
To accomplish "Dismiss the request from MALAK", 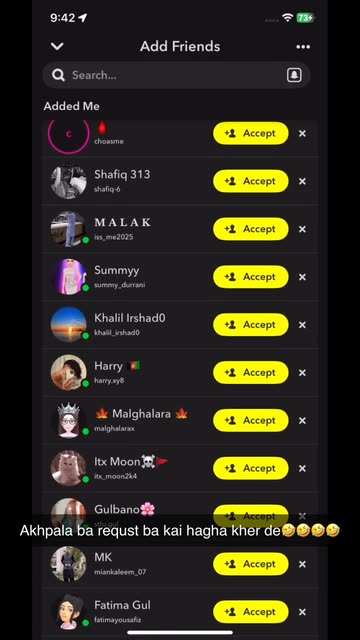I will [x=302, y=229].
